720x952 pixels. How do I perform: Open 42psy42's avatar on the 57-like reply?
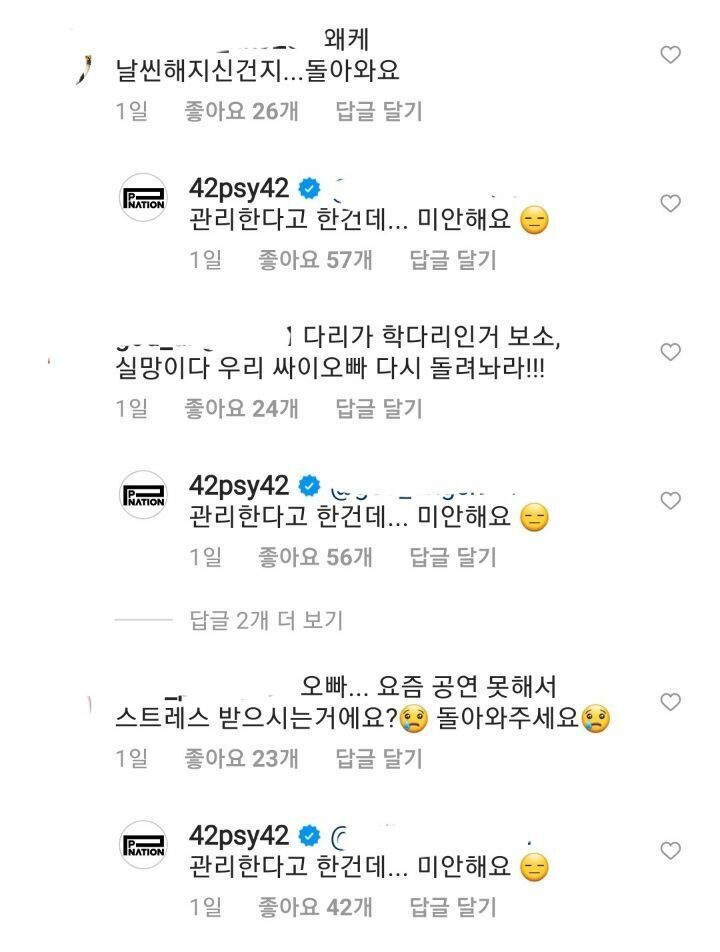coord(143,198)
